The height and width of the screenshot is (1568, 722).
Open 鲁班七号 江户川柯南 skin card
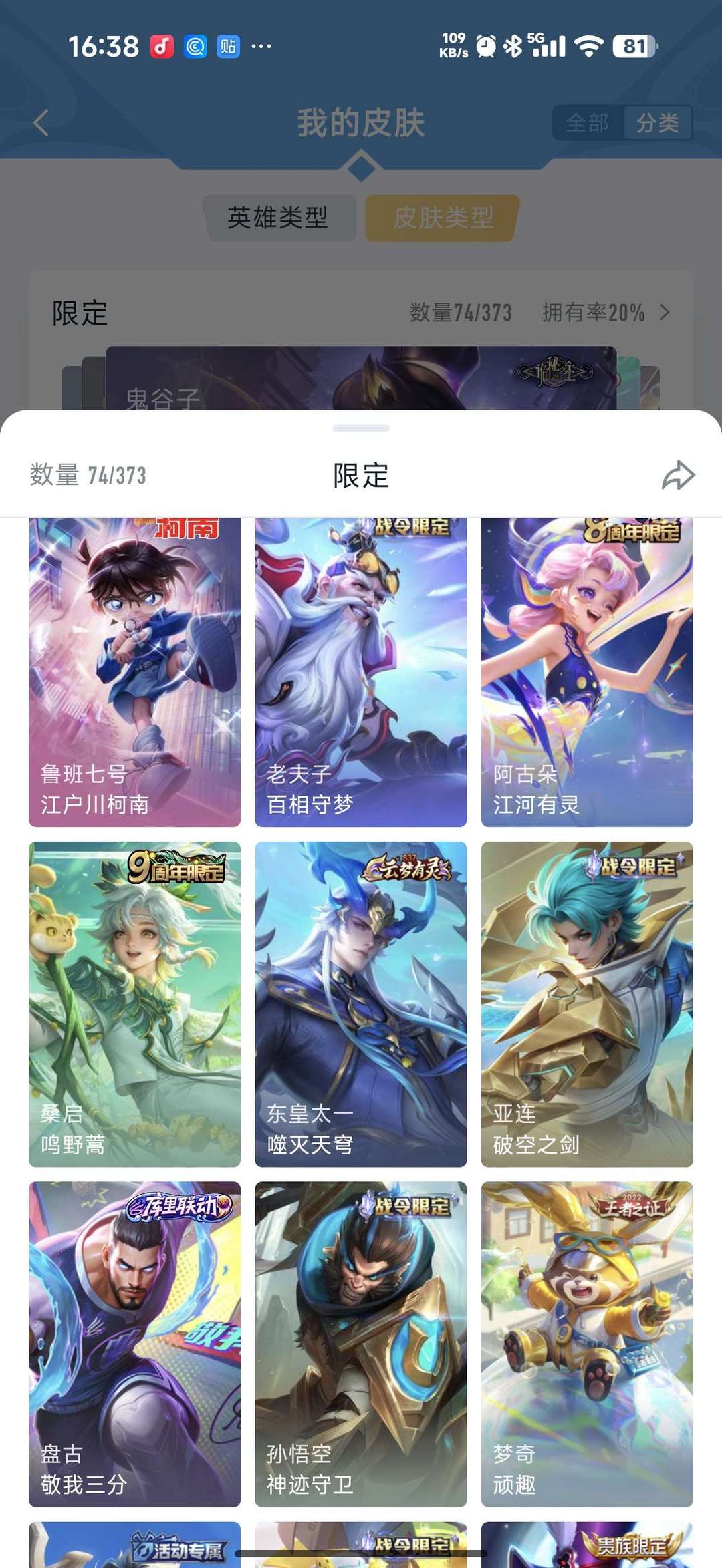(x=134, y=671)
